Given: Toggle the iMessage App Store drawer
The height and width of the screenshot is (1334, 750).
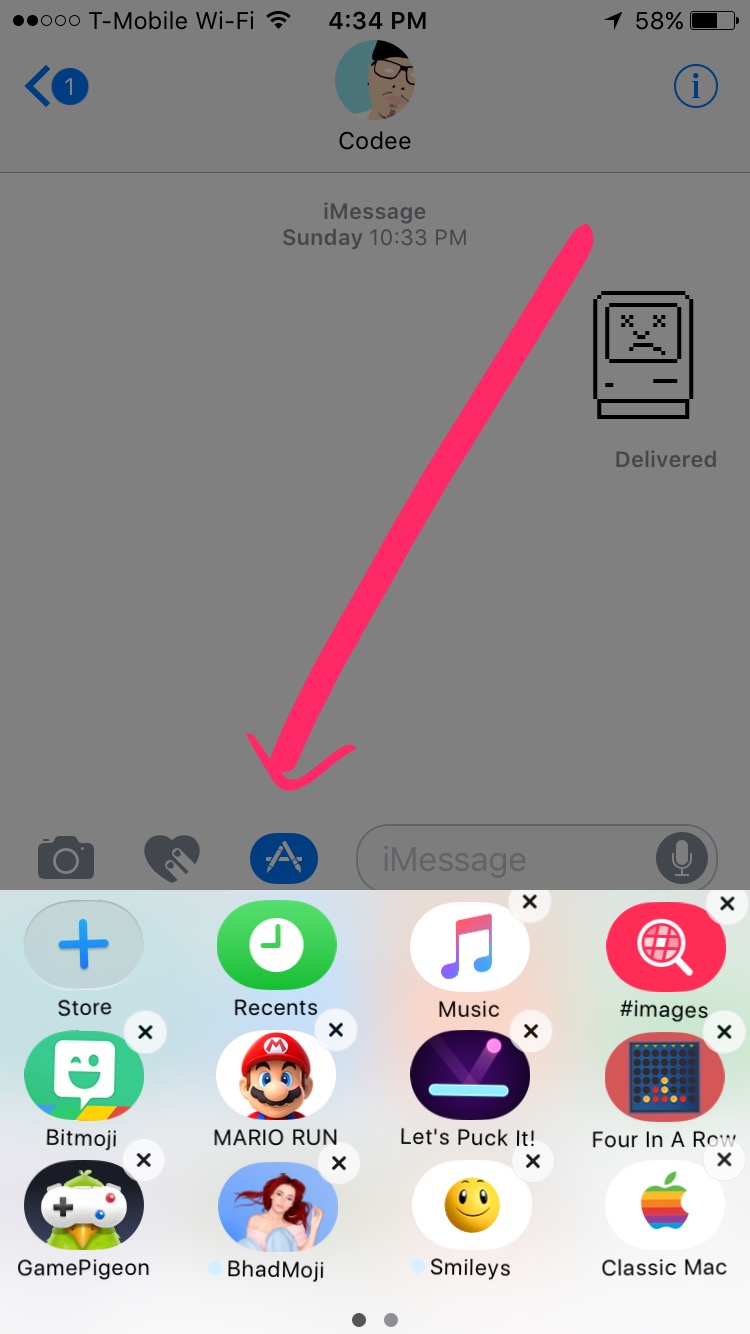Looking at the screenshot, I should point(283,857).
